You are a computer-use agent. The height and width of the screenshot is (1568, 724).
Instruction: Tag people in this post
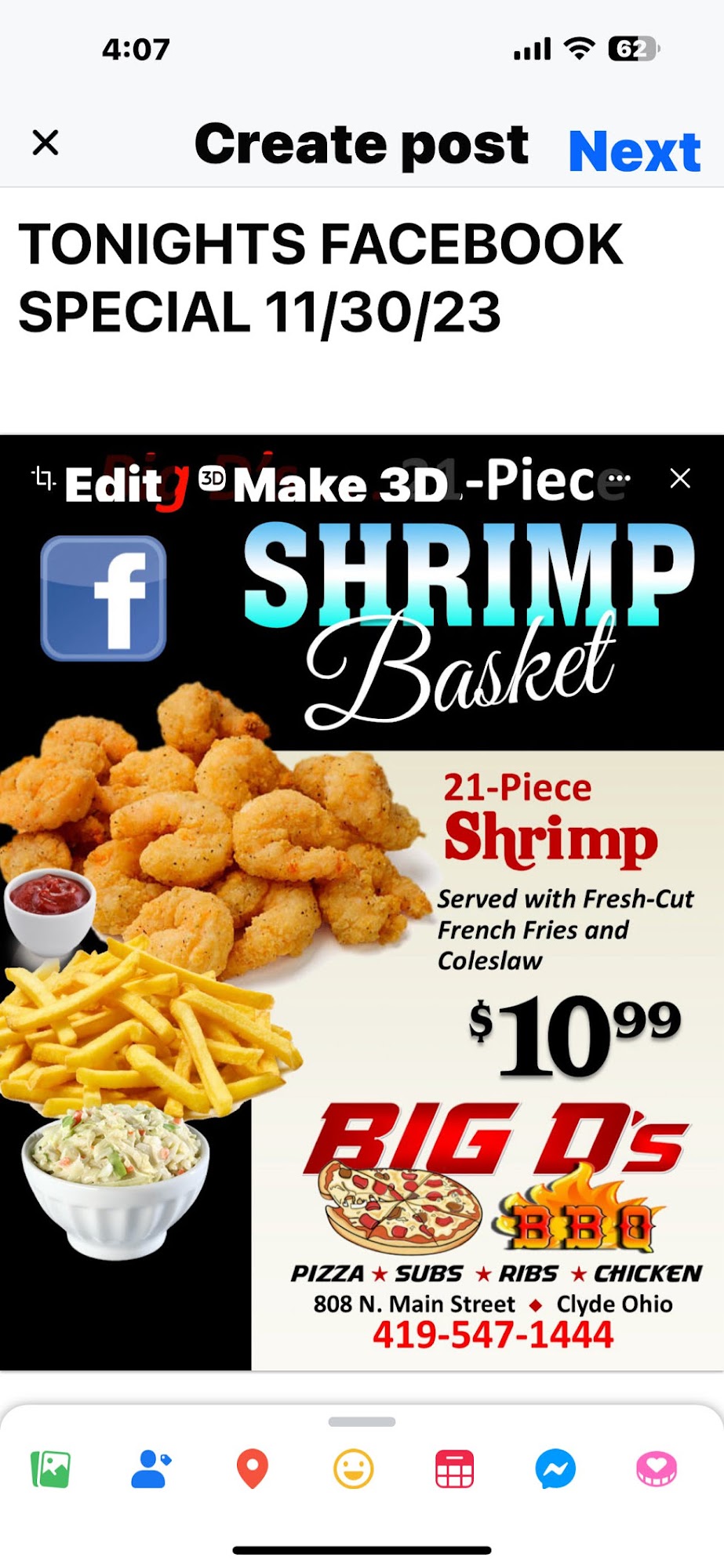pos(151,1469)
